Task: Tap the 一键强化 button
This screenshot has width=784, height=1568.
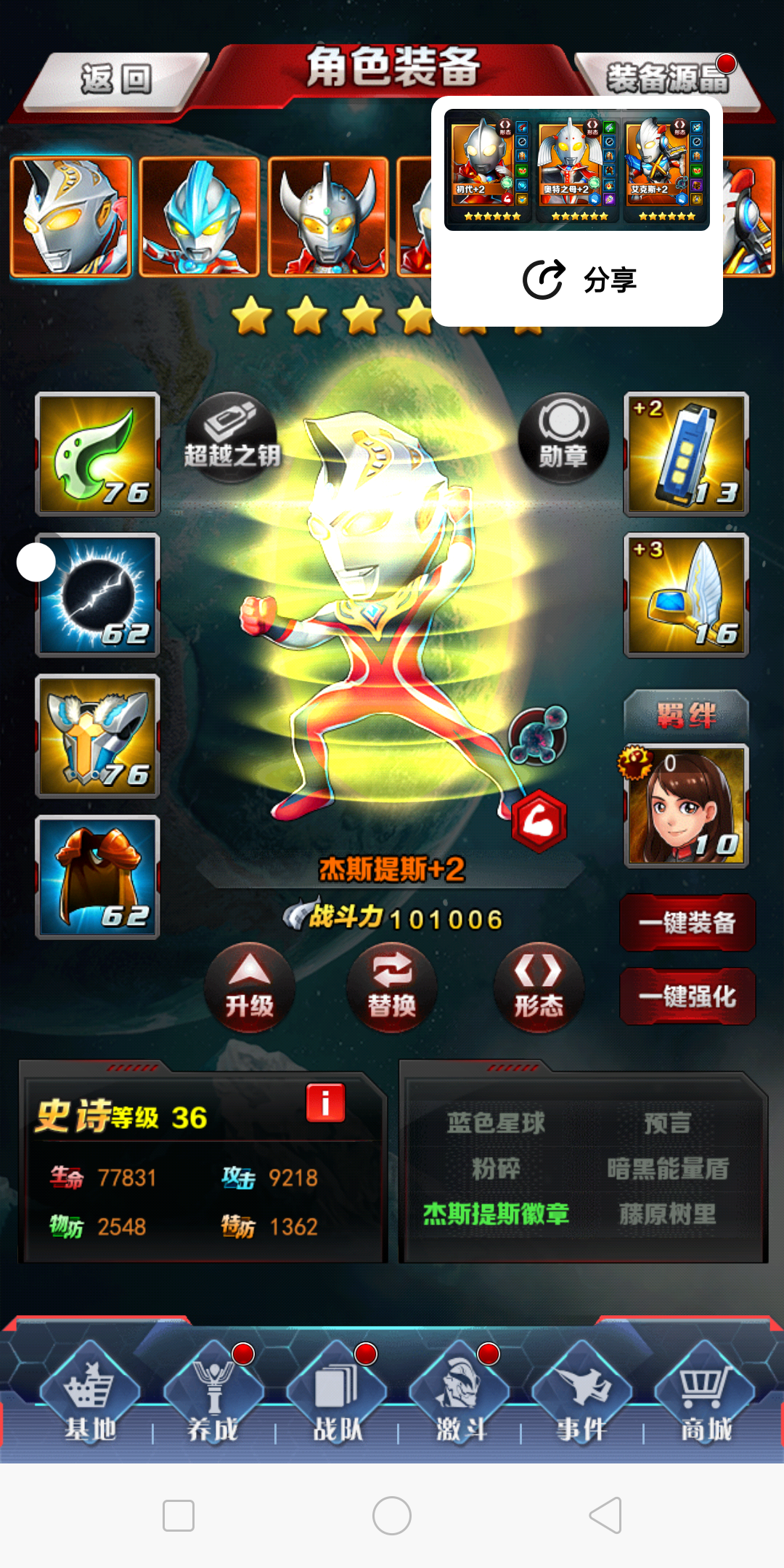Action: click(687, 996)
